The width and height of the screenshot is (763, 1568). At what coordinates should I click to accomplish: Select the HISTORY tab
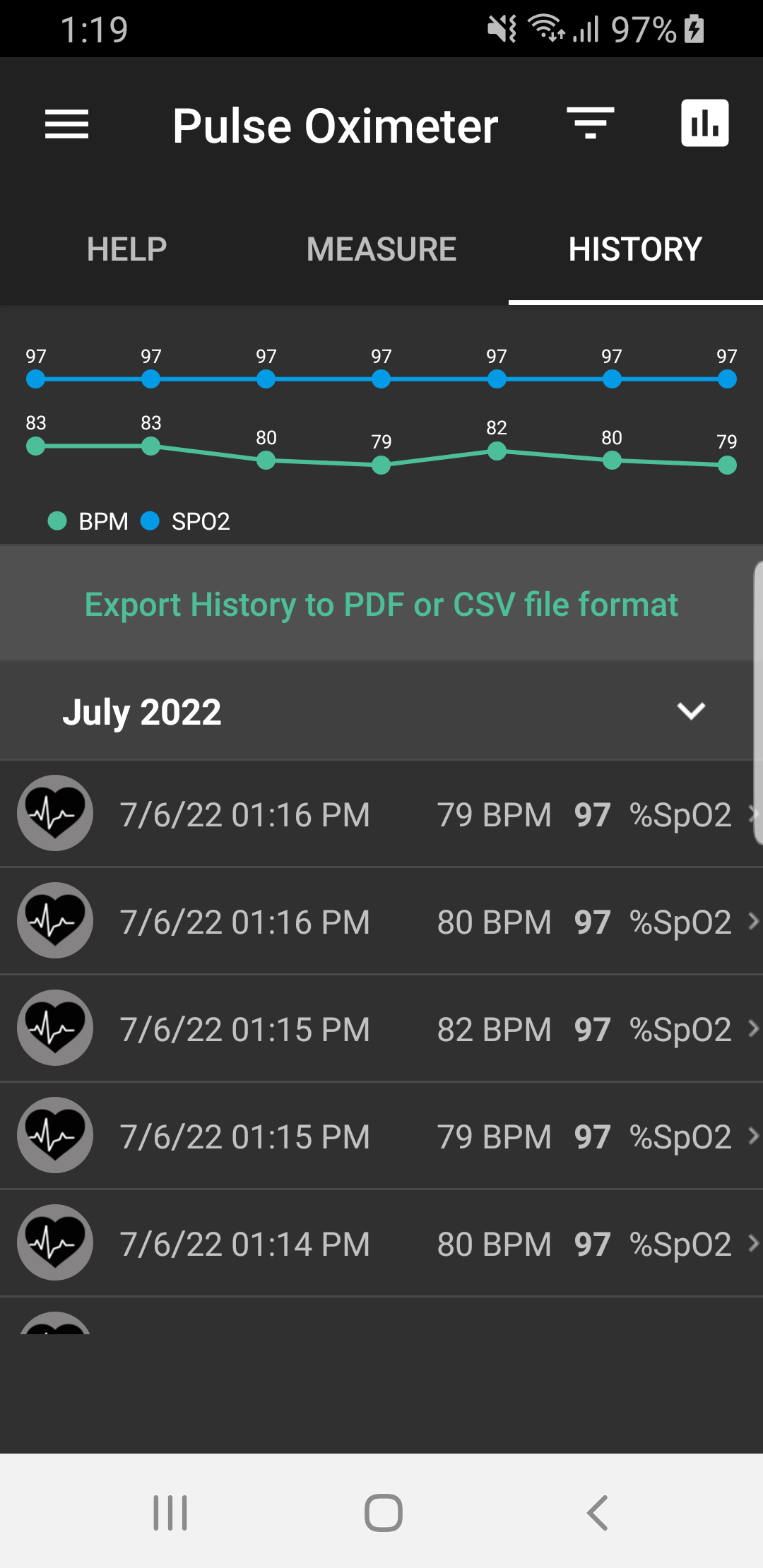635,249
